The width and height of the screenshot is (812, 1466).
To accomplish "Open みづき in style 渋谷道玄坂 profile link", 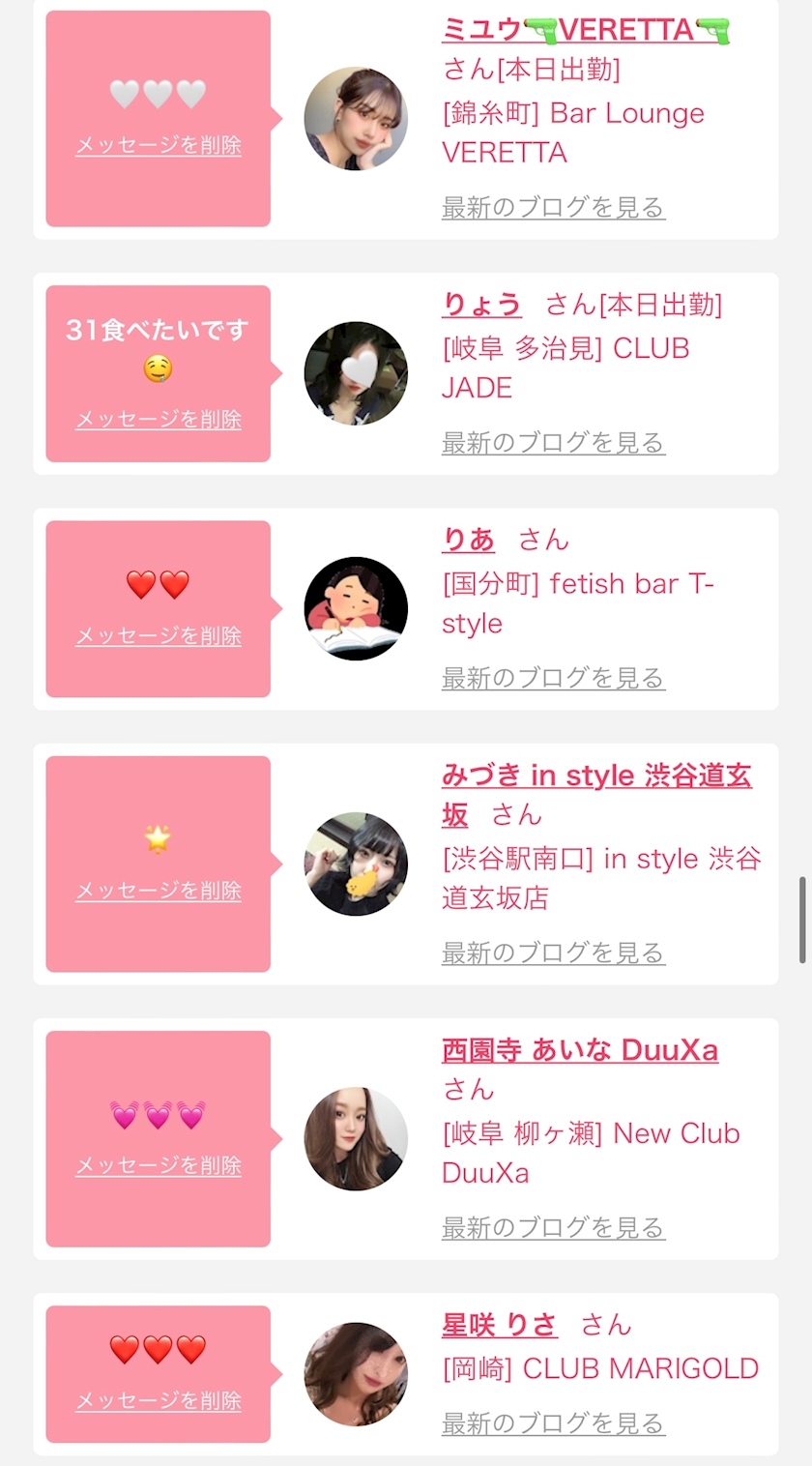I will 595,776.
